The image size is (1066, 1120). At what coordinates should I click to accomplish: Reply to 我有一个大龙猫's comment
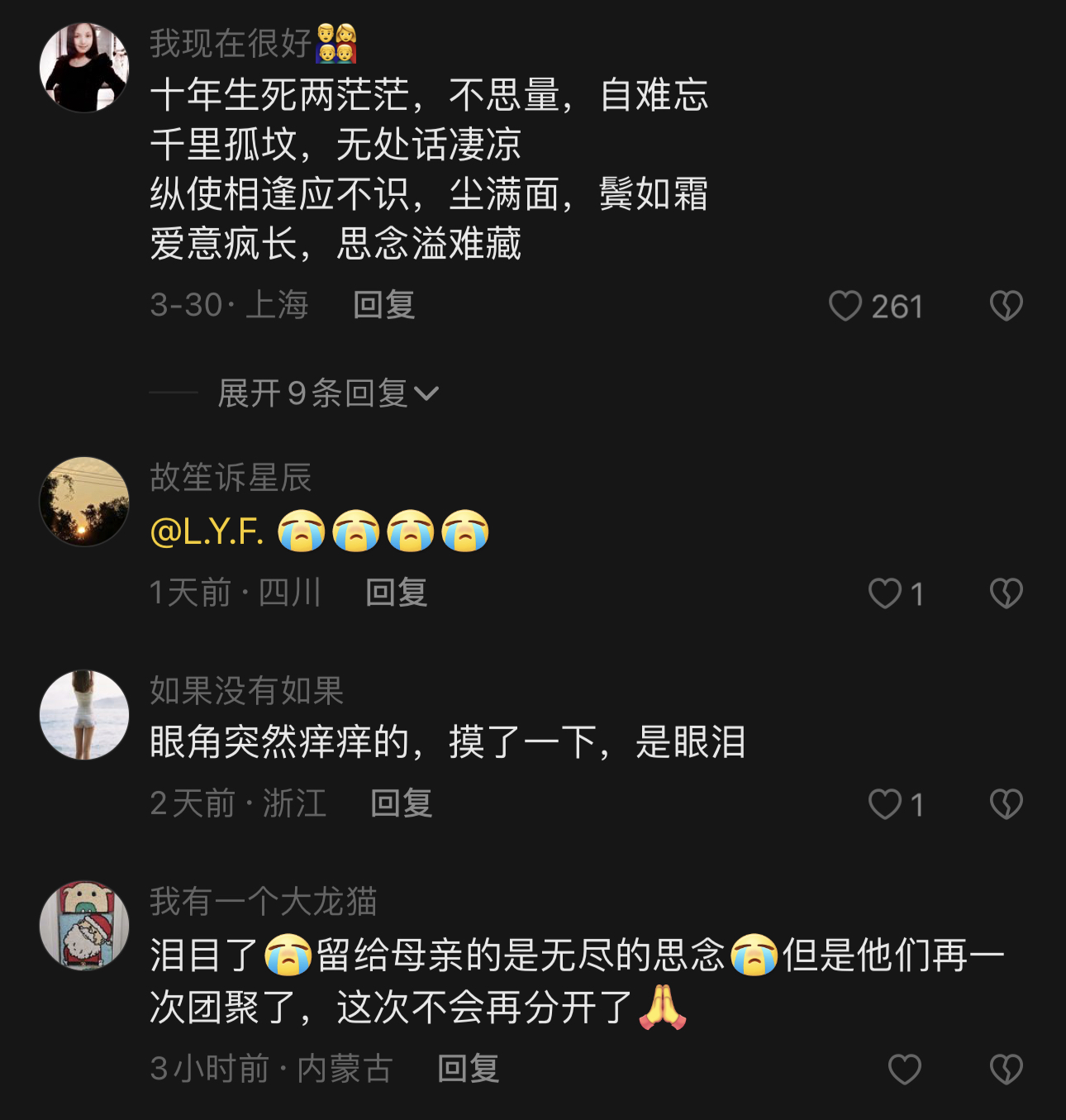pos(468,1069)
